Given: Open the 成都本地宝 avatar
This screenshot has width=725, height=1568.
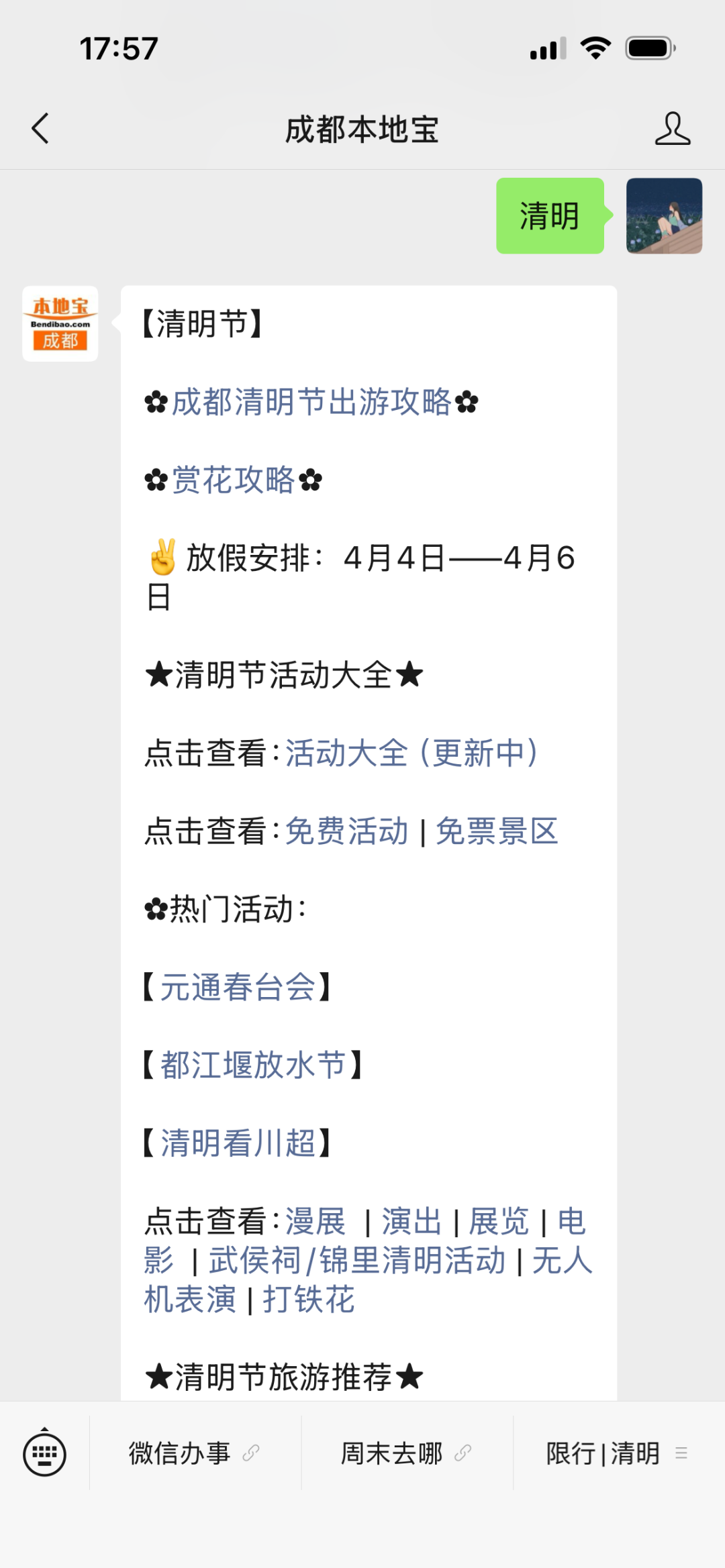Looking at the screenshot, I should (60, 323).
